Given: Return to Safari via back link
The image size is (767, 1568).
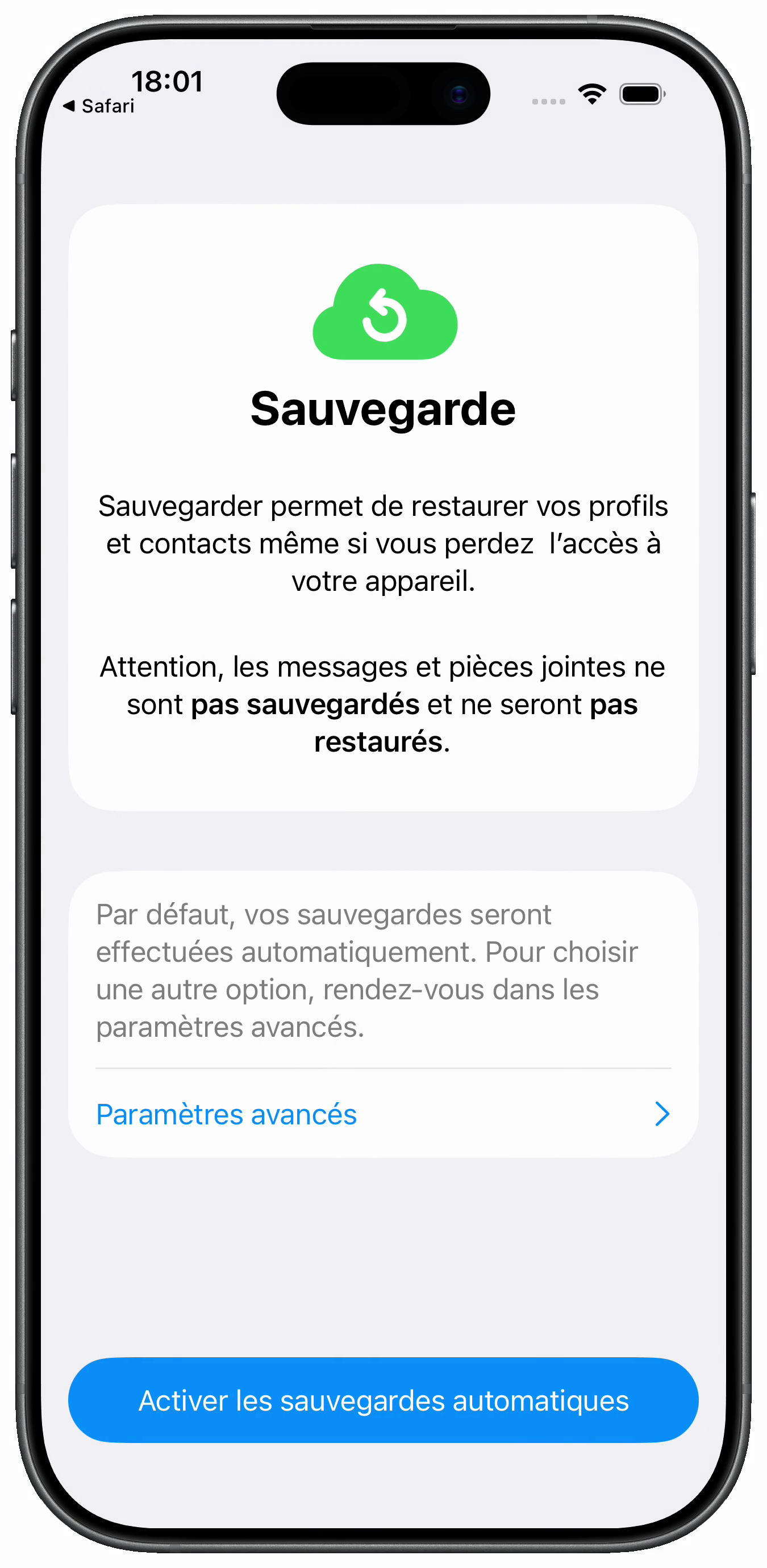Looking at the screenshot, I should click(99, 106).
